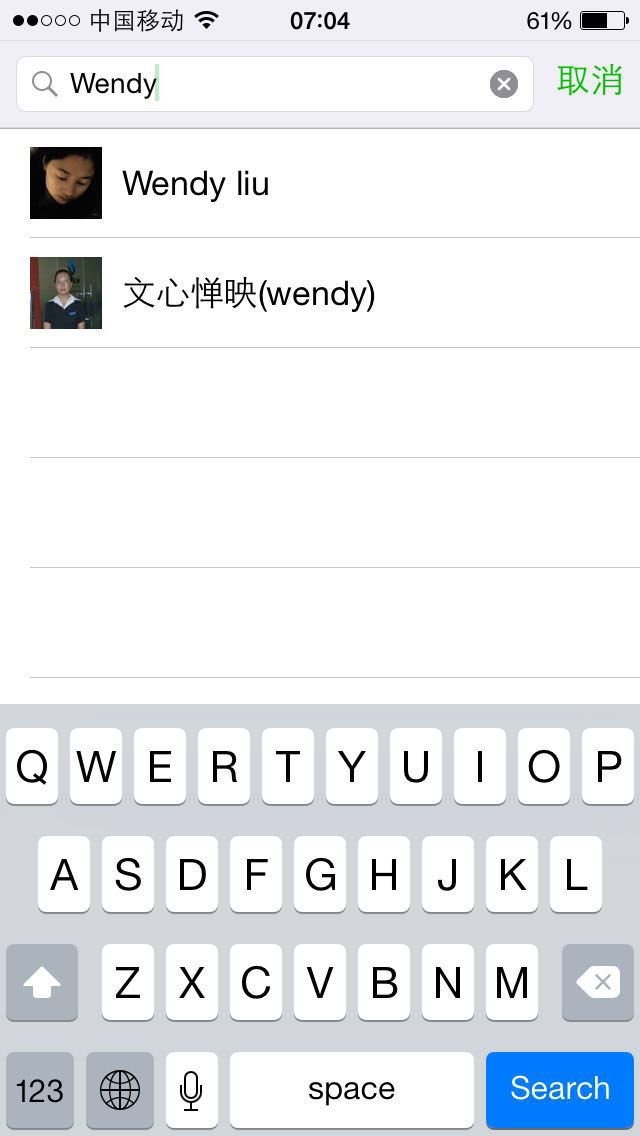Switch to the 123 number keyboard
Image resolution: width=640 pixels, height=1136 pixels.
pyautogui.click(x=40, y=1089)
